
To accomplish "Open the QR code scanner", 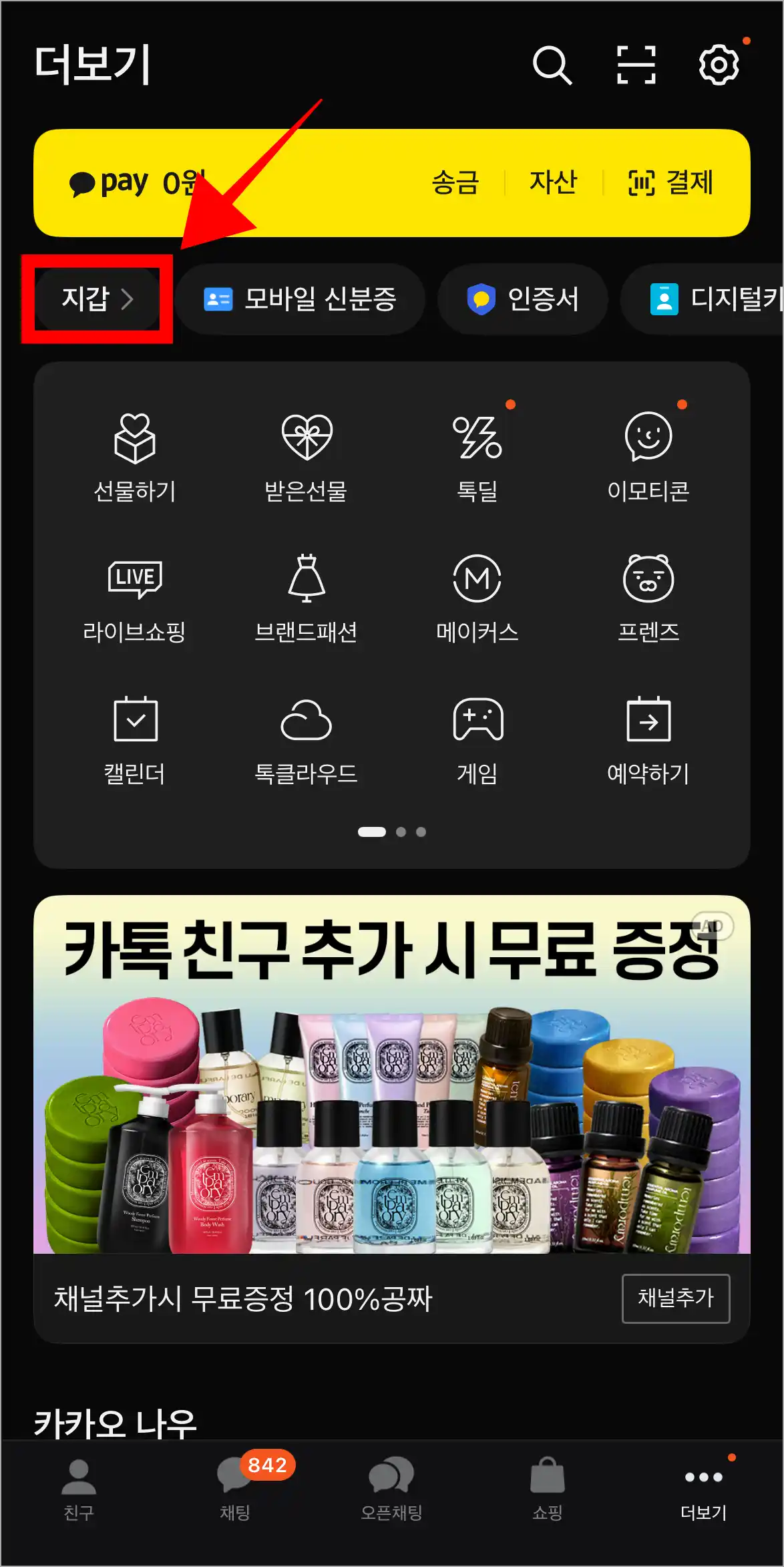I will pos(636,65).
